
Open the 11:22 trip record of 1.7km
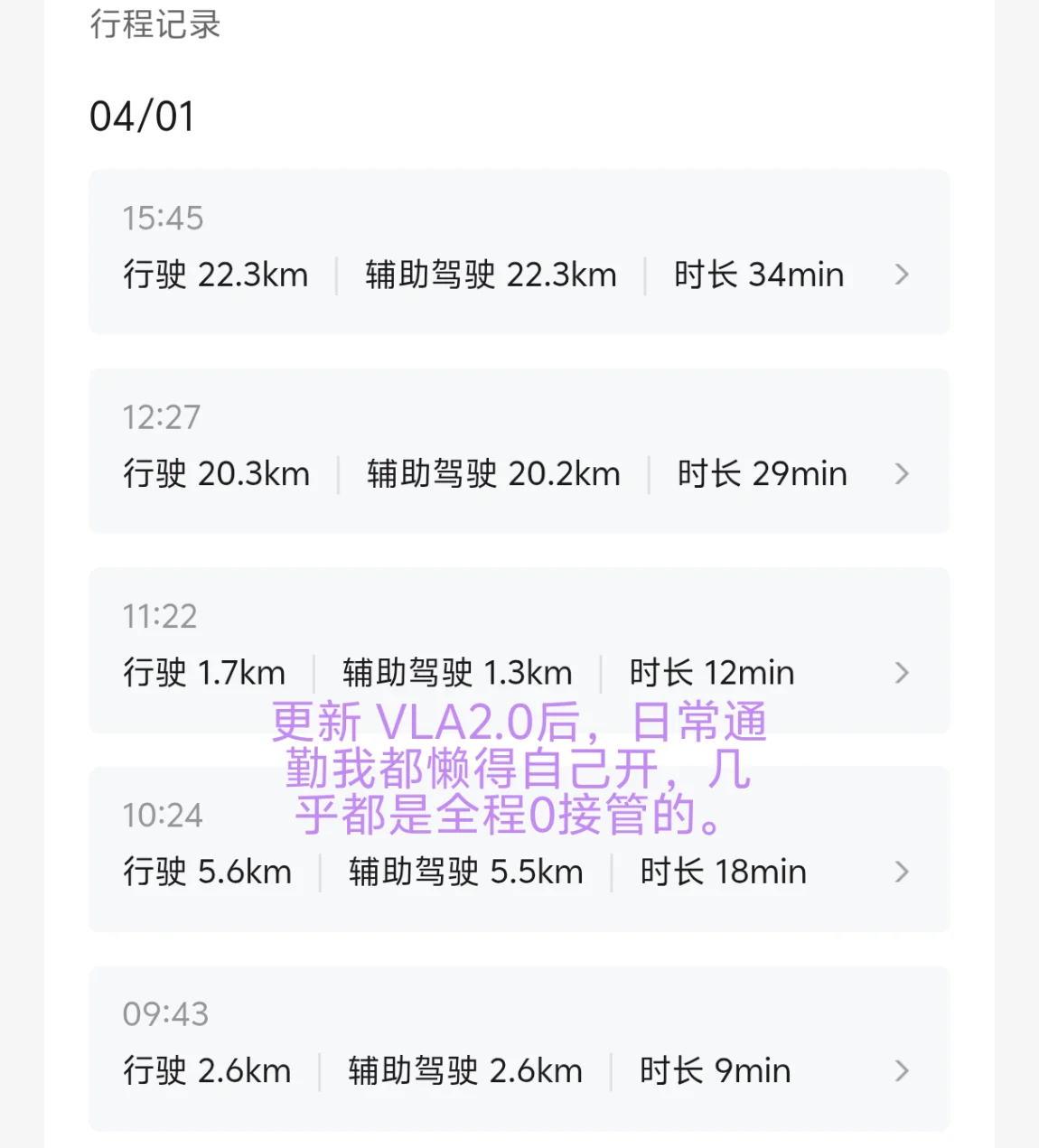519,650
